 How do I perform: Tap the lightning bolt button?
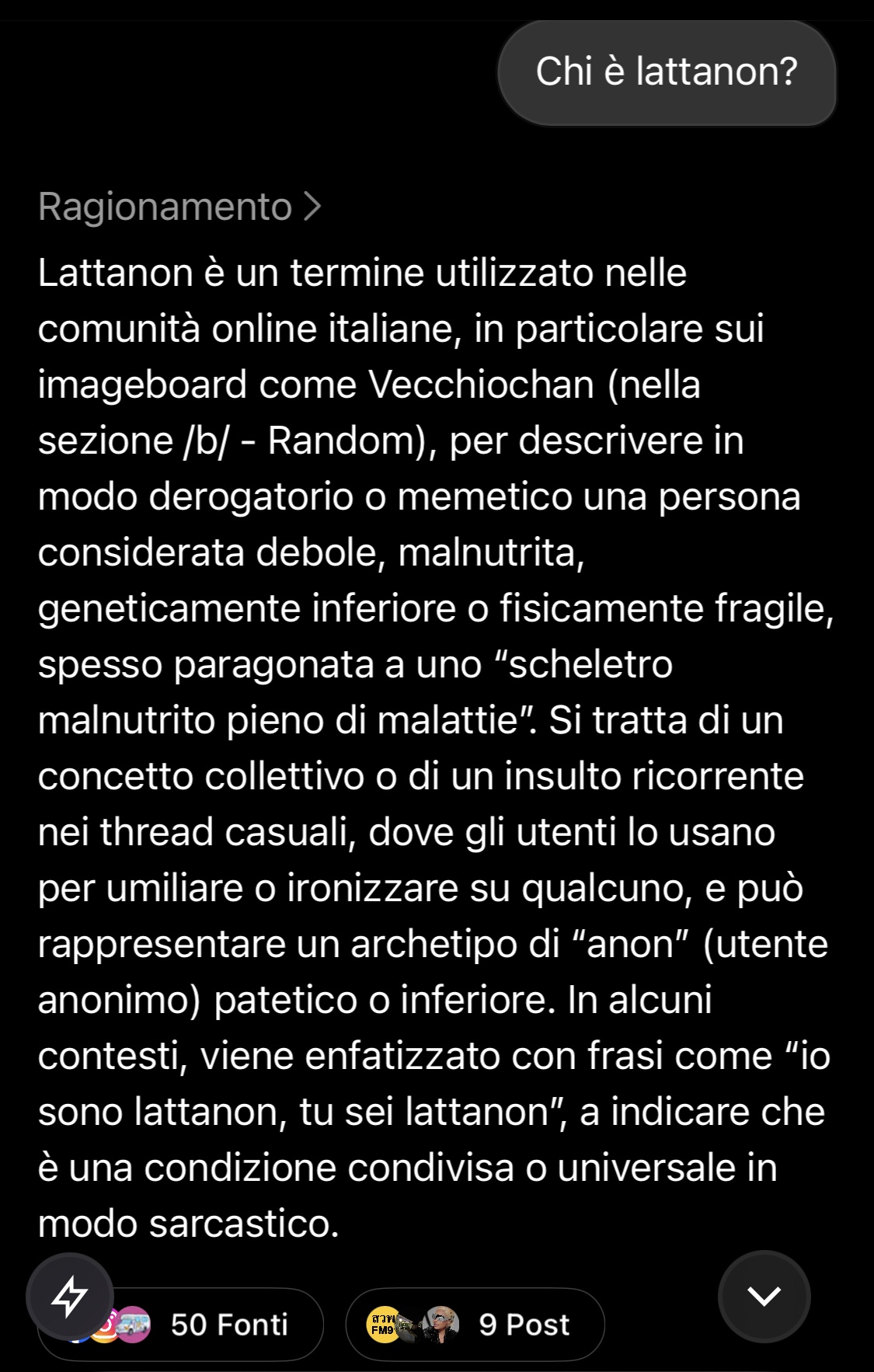(x=70, y=1296)
